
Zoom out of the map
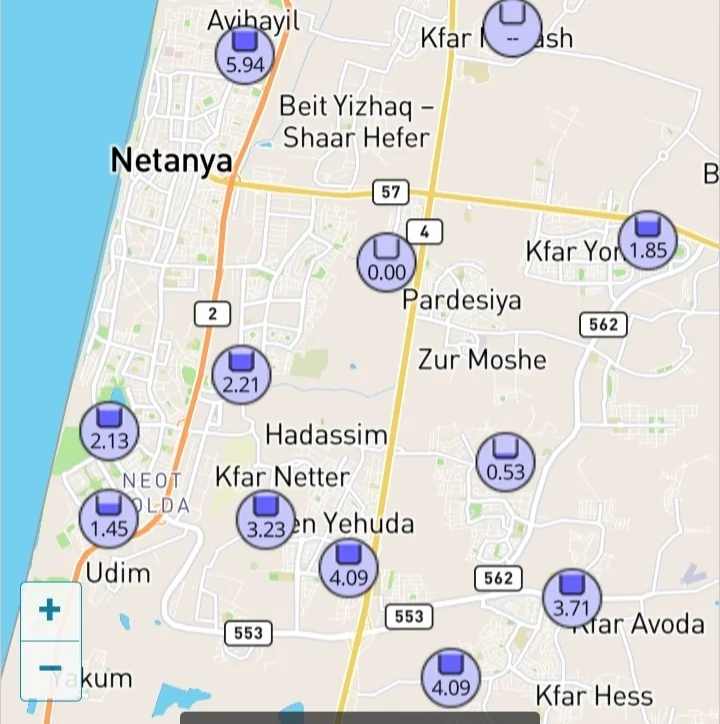pyautogui.click(x=50, y=669)
